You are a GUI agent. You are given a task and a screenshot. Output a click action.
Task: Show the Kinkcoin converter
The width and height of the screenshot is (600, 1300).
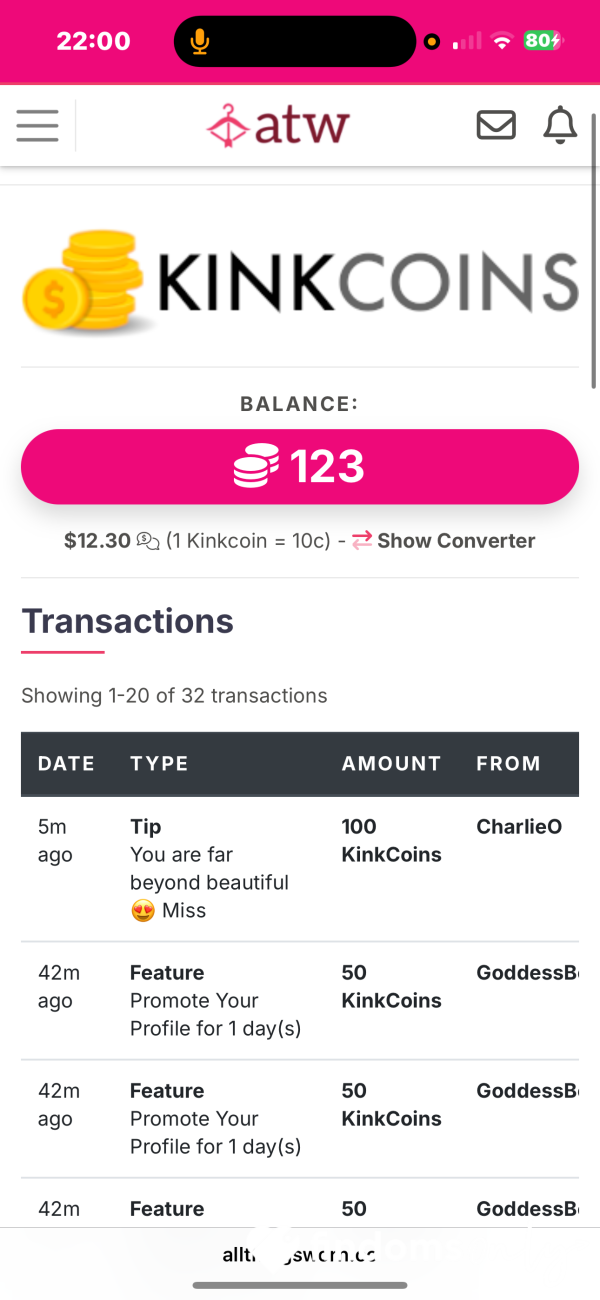point(444,541)
